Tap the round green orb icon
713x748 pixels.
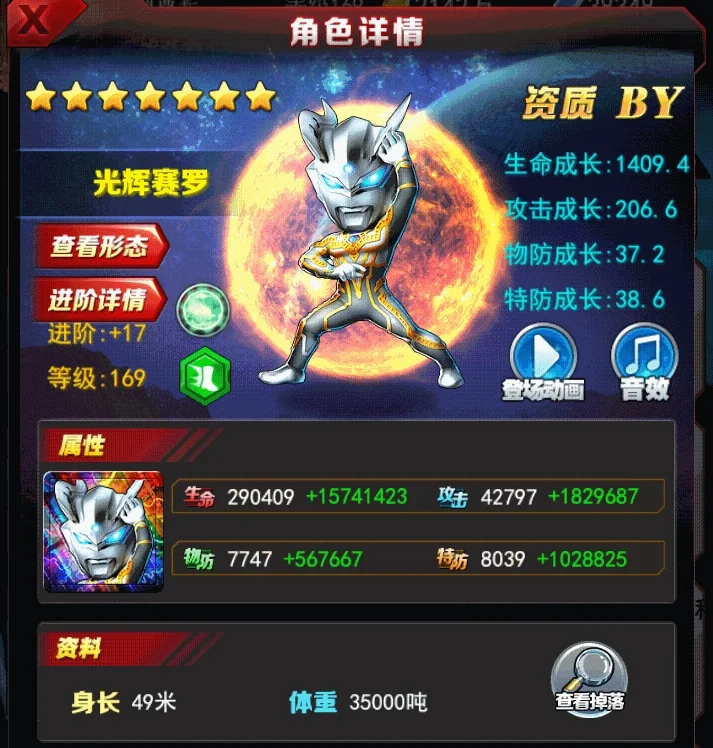203,312
